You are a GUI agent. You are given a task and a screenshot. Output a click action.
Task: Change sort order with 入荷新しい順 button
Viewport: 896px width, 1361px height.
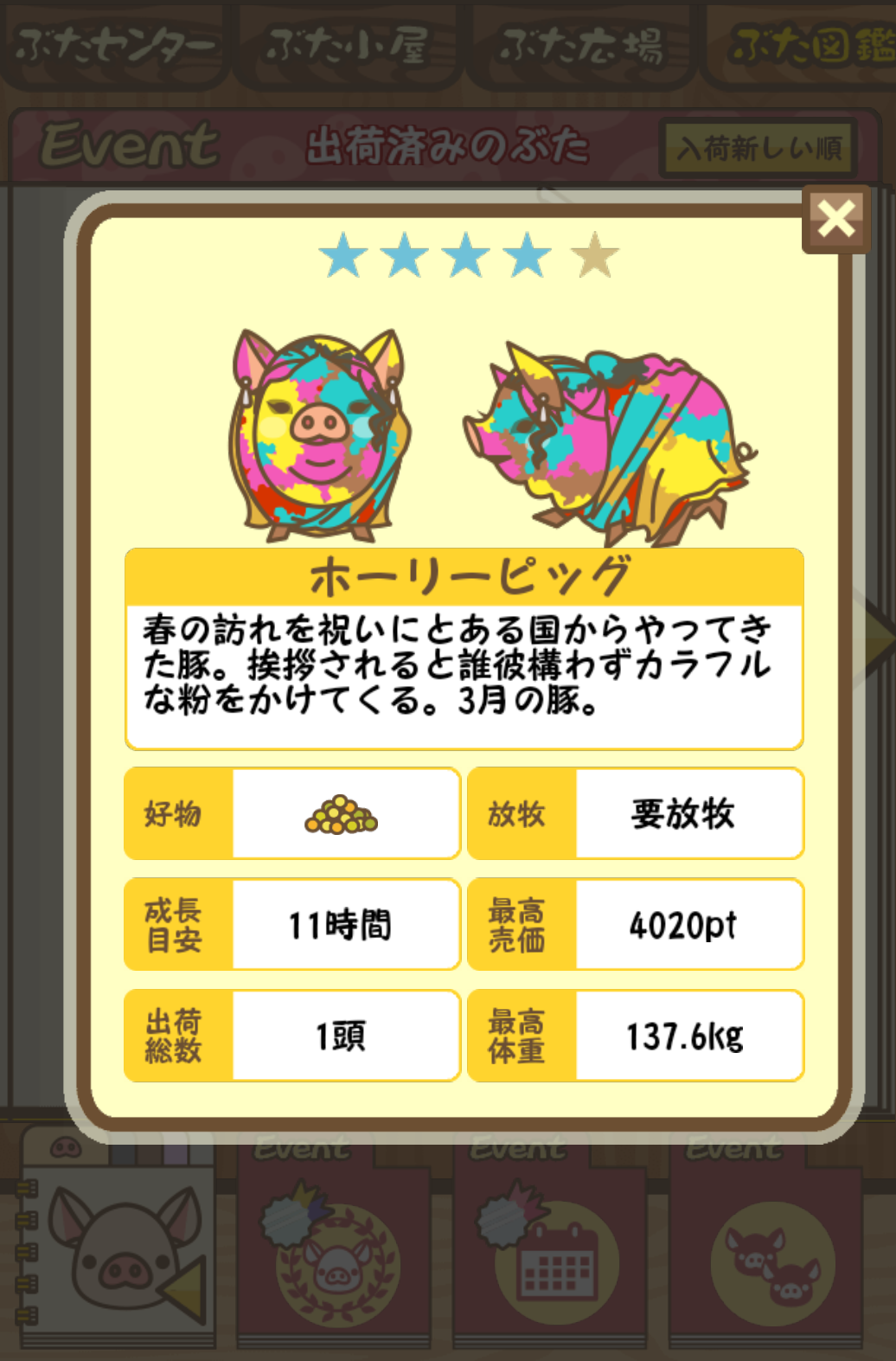[x=758, y=148]
